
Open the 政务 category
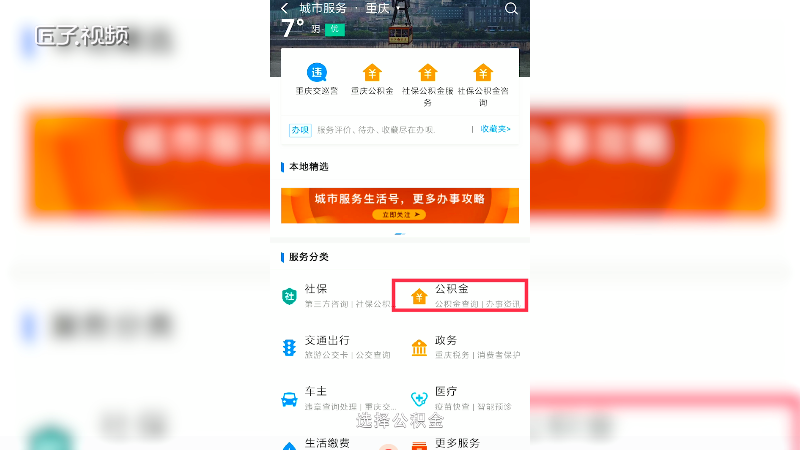(x=460, y=347)
